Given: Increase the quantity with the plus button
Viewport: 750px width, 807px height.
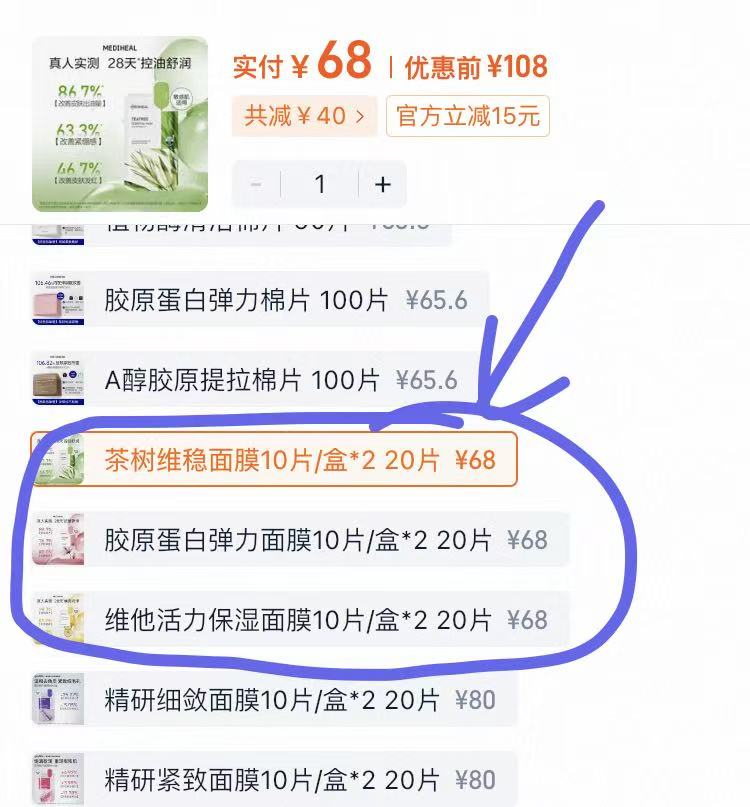Looking at the screenshot, I should [382, 184].
